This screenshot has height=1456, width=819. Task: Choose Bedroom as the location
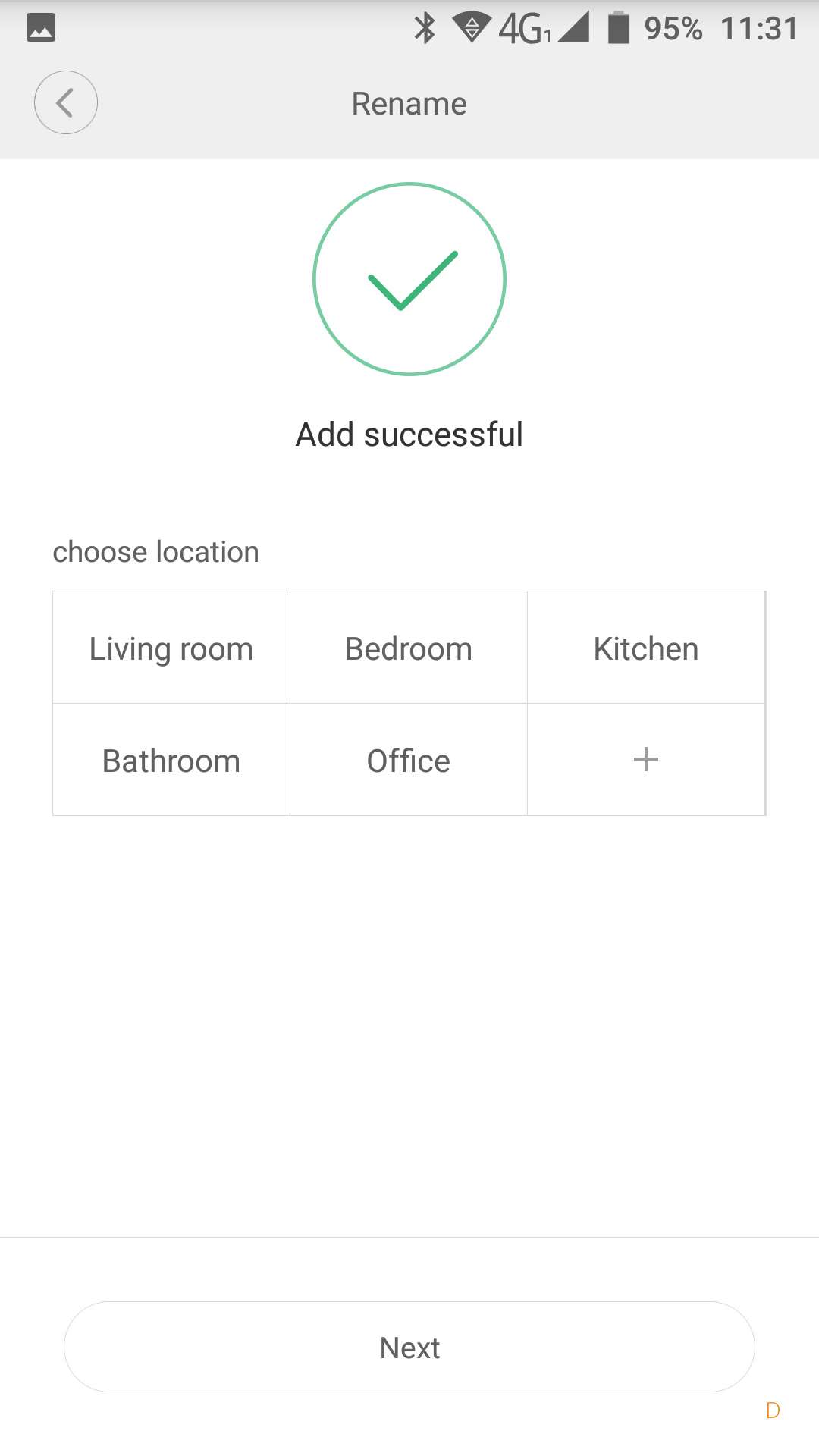409,648
